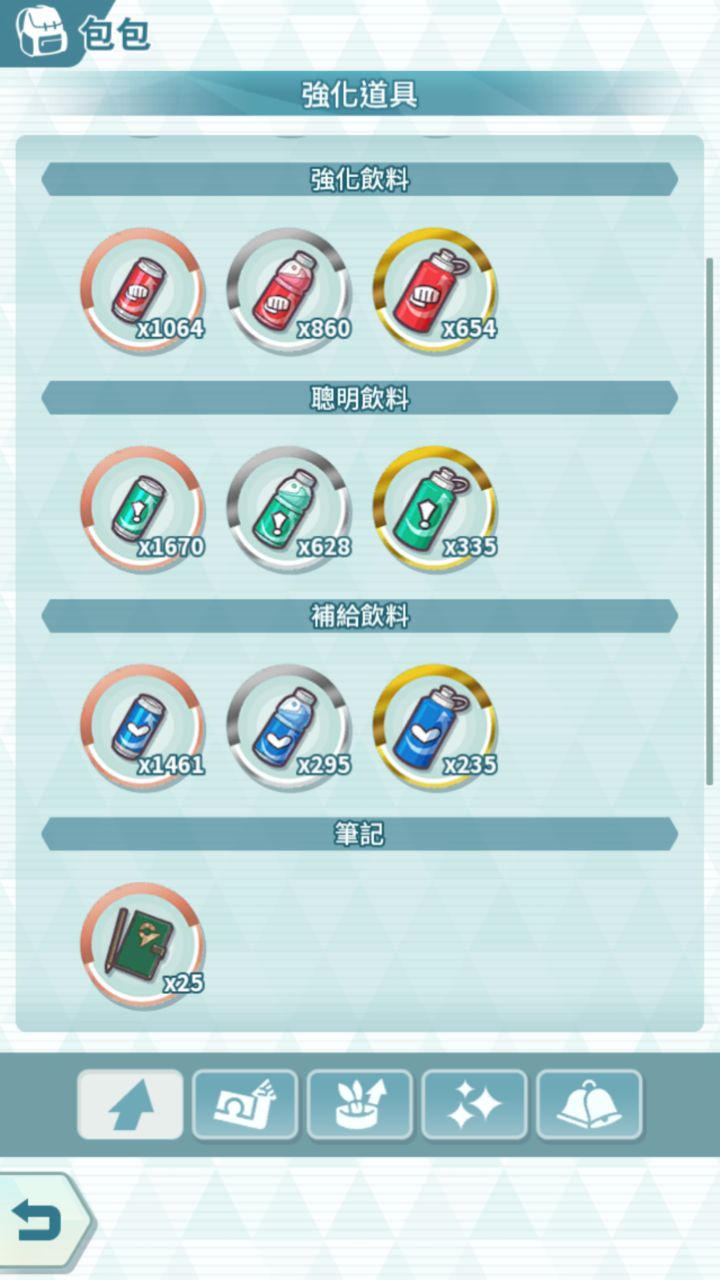720x1280 pixels.
Task: Select the gold-ringed red flask x654
Action: [434, 291]
